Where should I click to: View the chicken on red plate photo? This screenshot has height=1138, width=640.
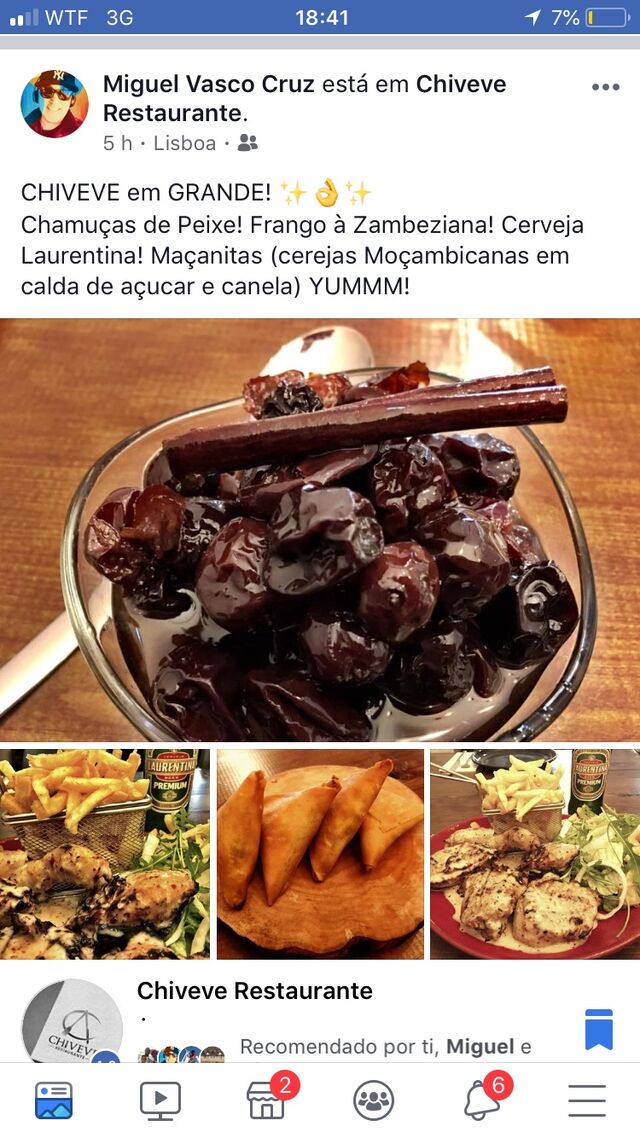(535, 854)
